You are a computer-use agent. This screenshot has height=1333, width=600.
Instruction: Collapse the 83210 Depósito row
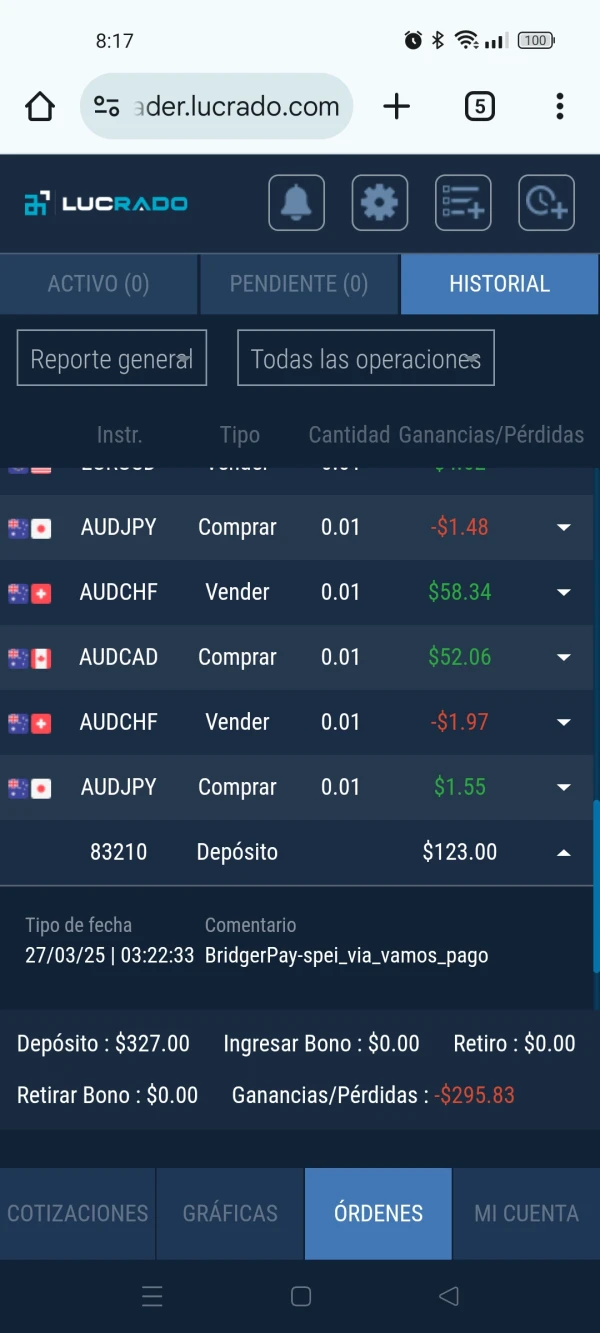coord(564,853)
